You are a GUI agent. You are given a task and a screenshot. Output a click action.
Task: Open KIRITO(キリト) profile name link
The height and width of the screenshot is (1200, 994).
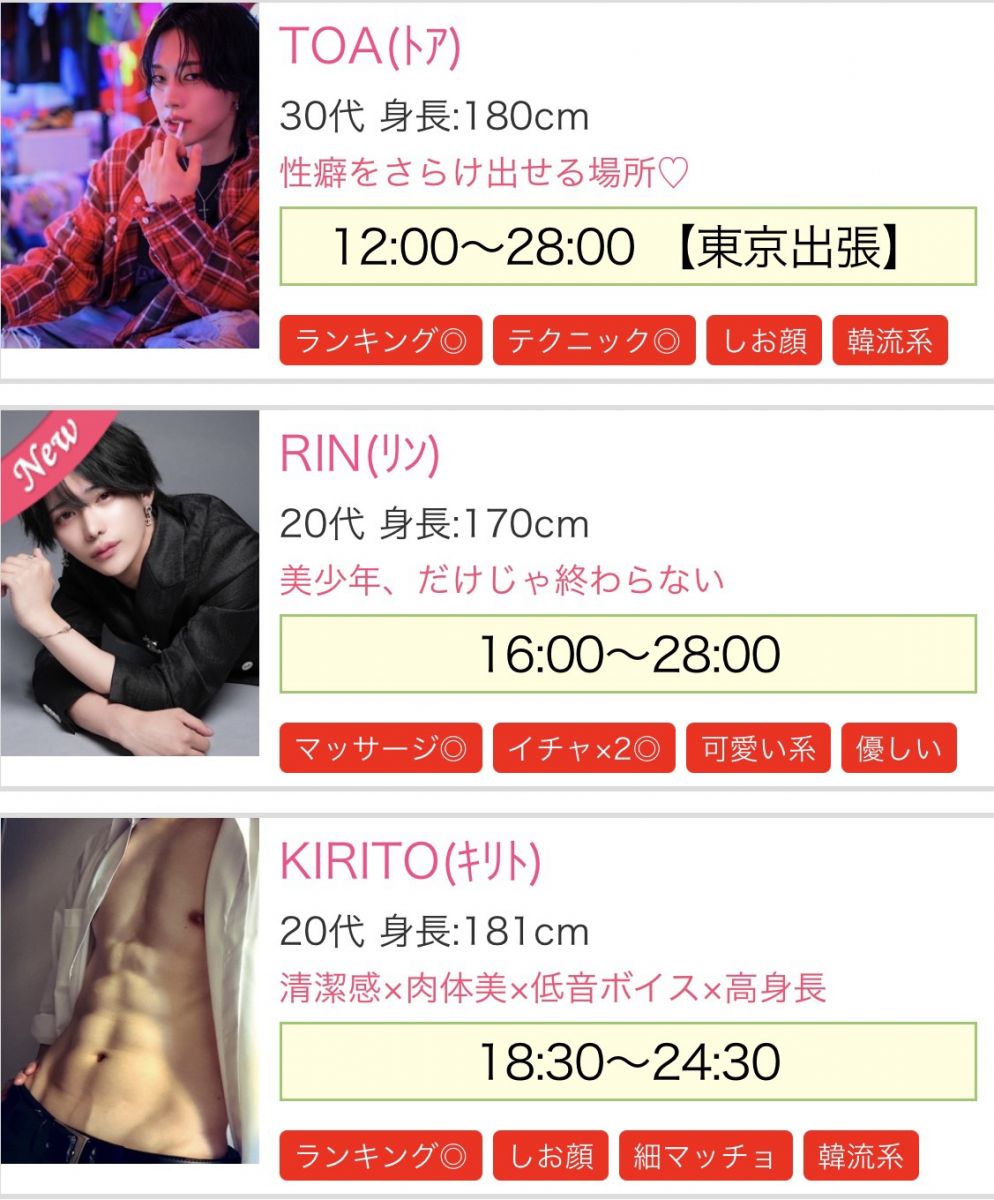point(410,862)
